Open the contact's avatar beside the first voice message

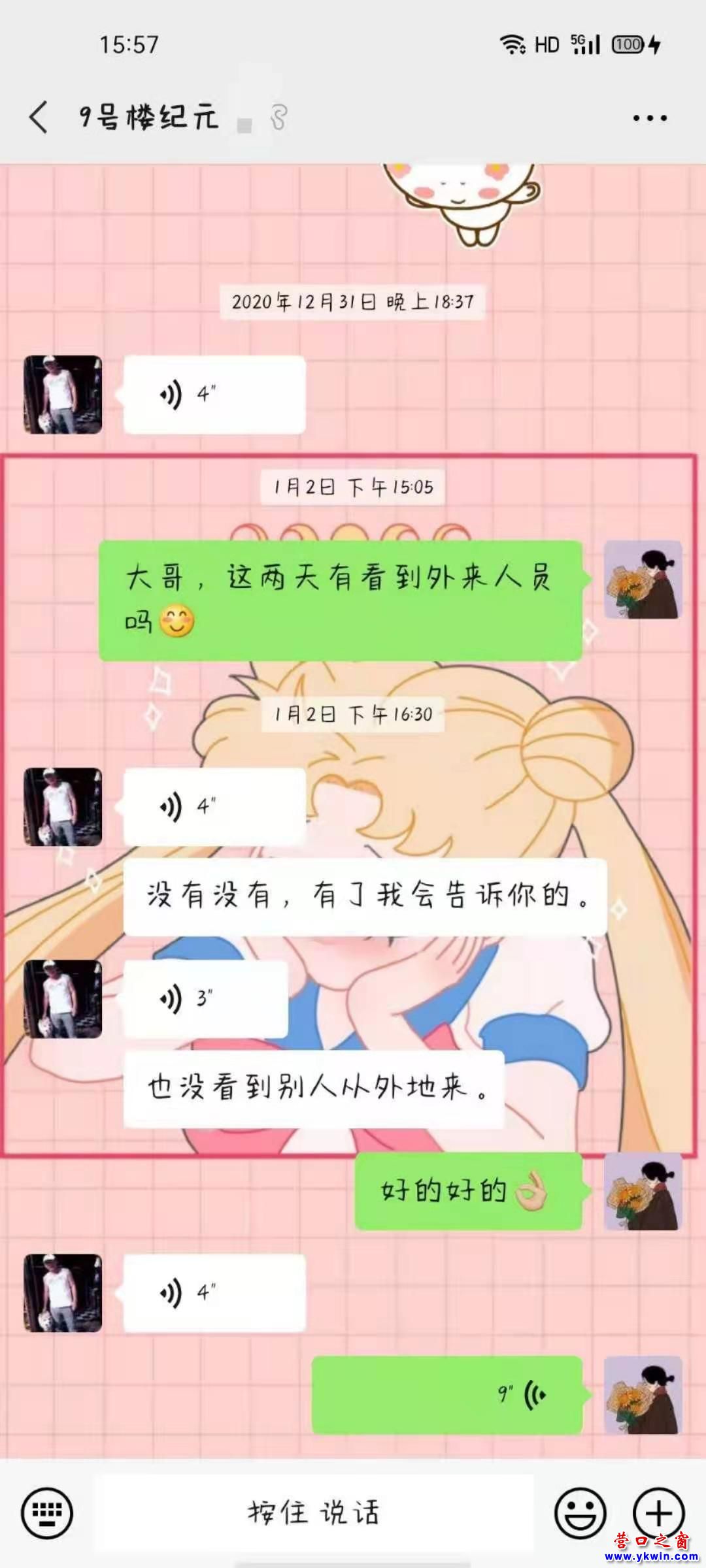point(63,395)
